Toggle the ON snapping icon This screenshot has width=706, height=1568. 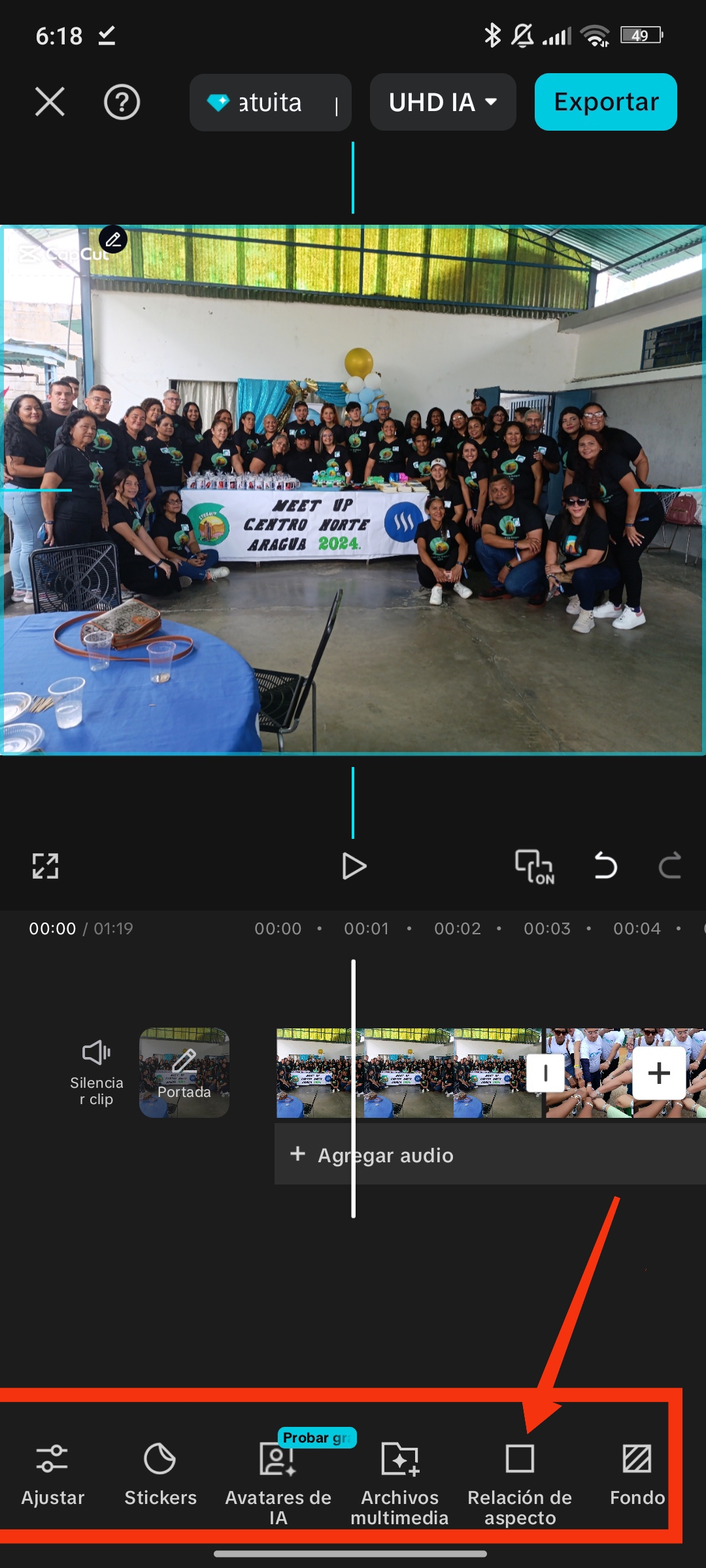(x=534, y=866)
